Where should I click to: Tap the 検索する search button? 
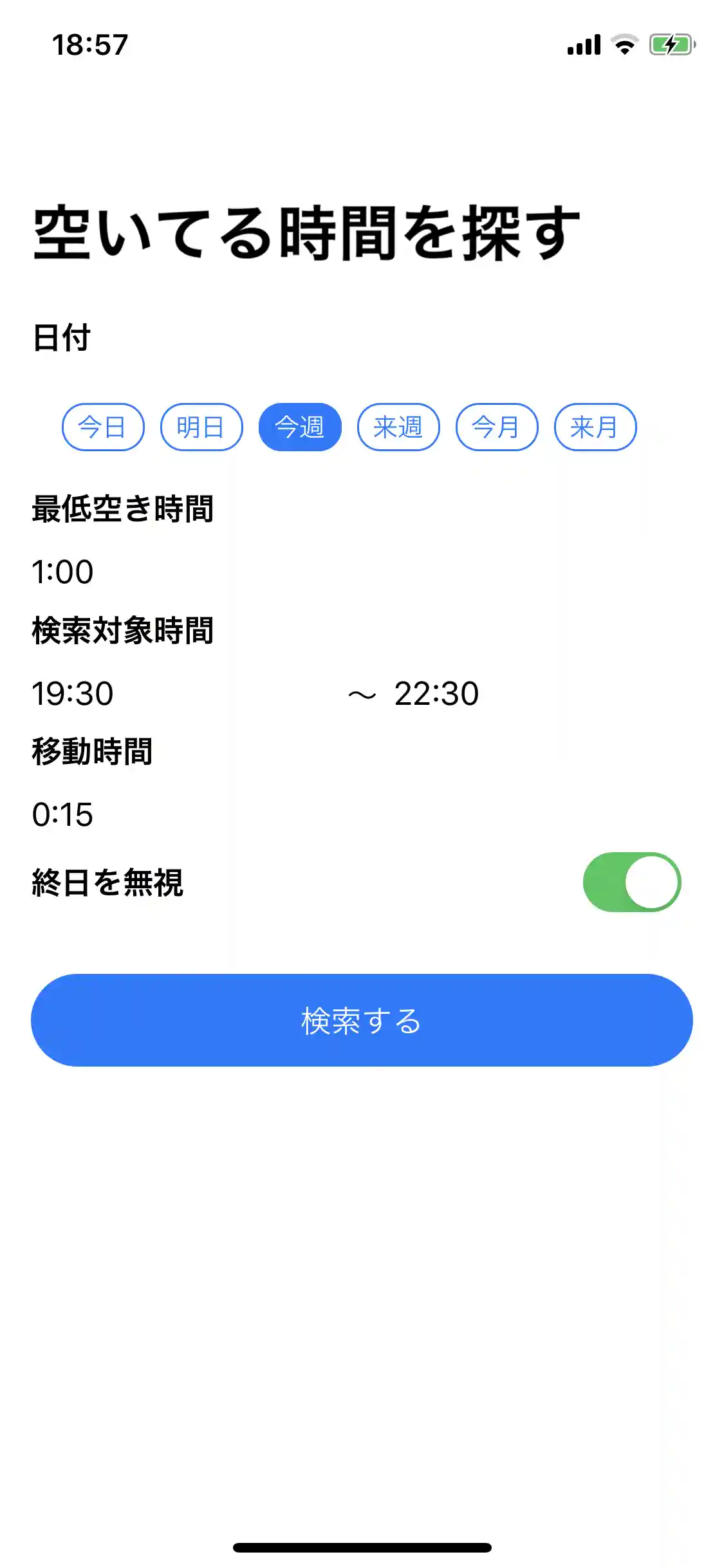362,1020
